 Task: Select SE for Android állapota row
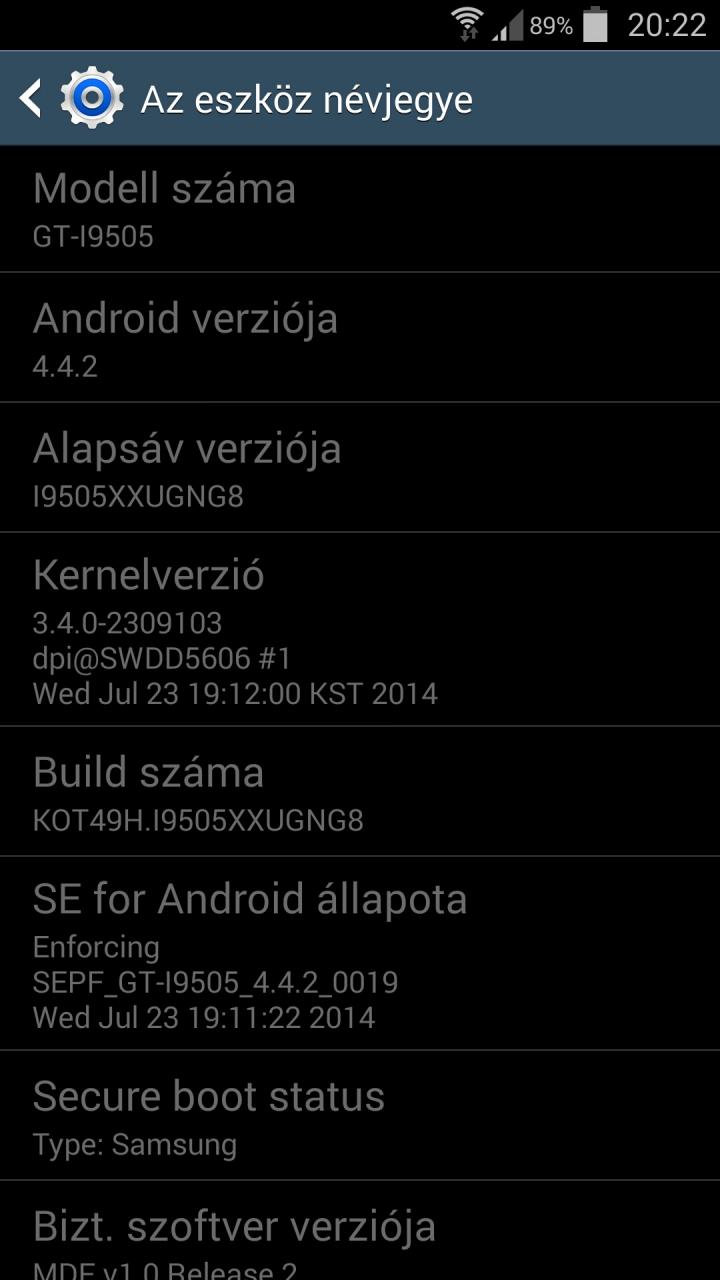click(360, 954)
